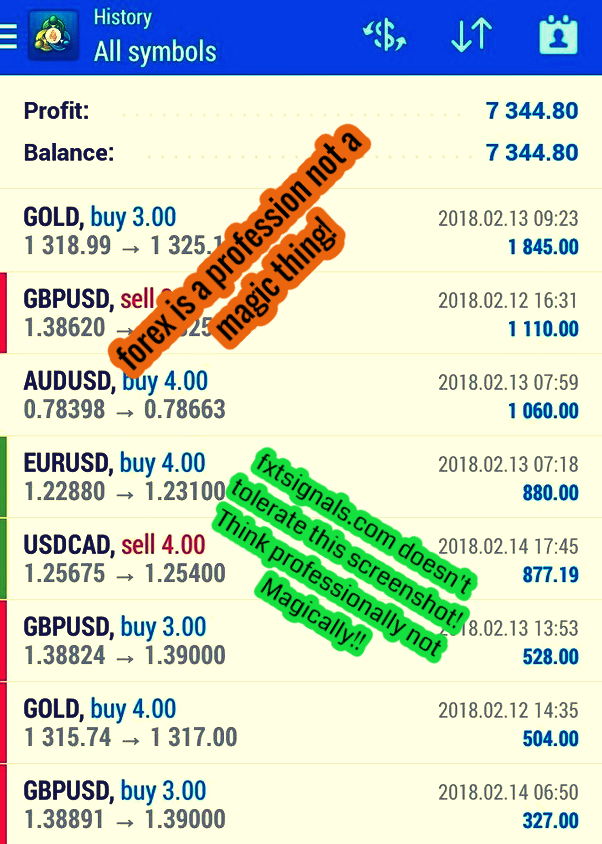Expand the USDCAD sell 4.00 trade
Screen dimensions: 602x844
tap(300, 559)
